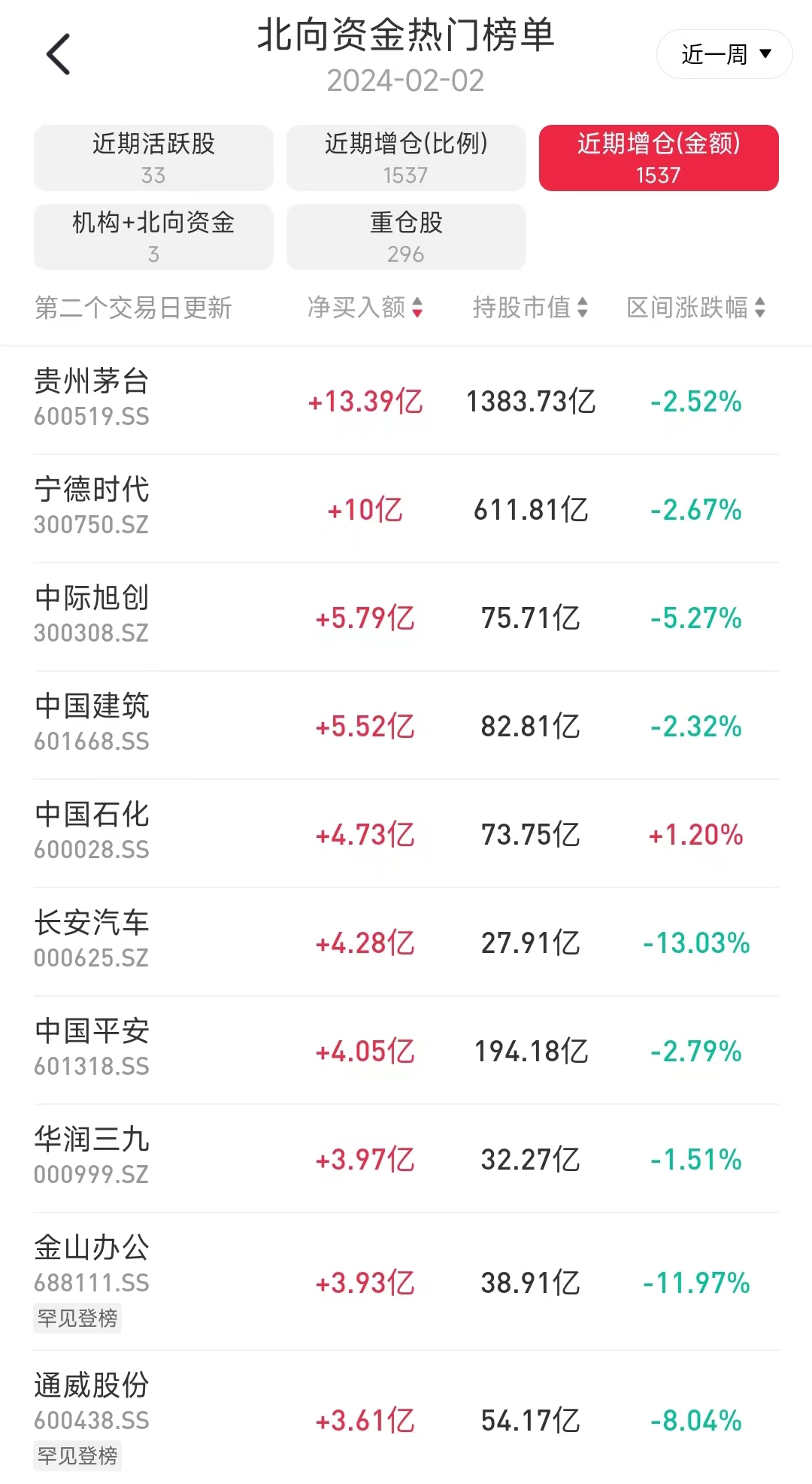
Task: Switch to the 机构+北向资金 tab
Action: [153, 237]
